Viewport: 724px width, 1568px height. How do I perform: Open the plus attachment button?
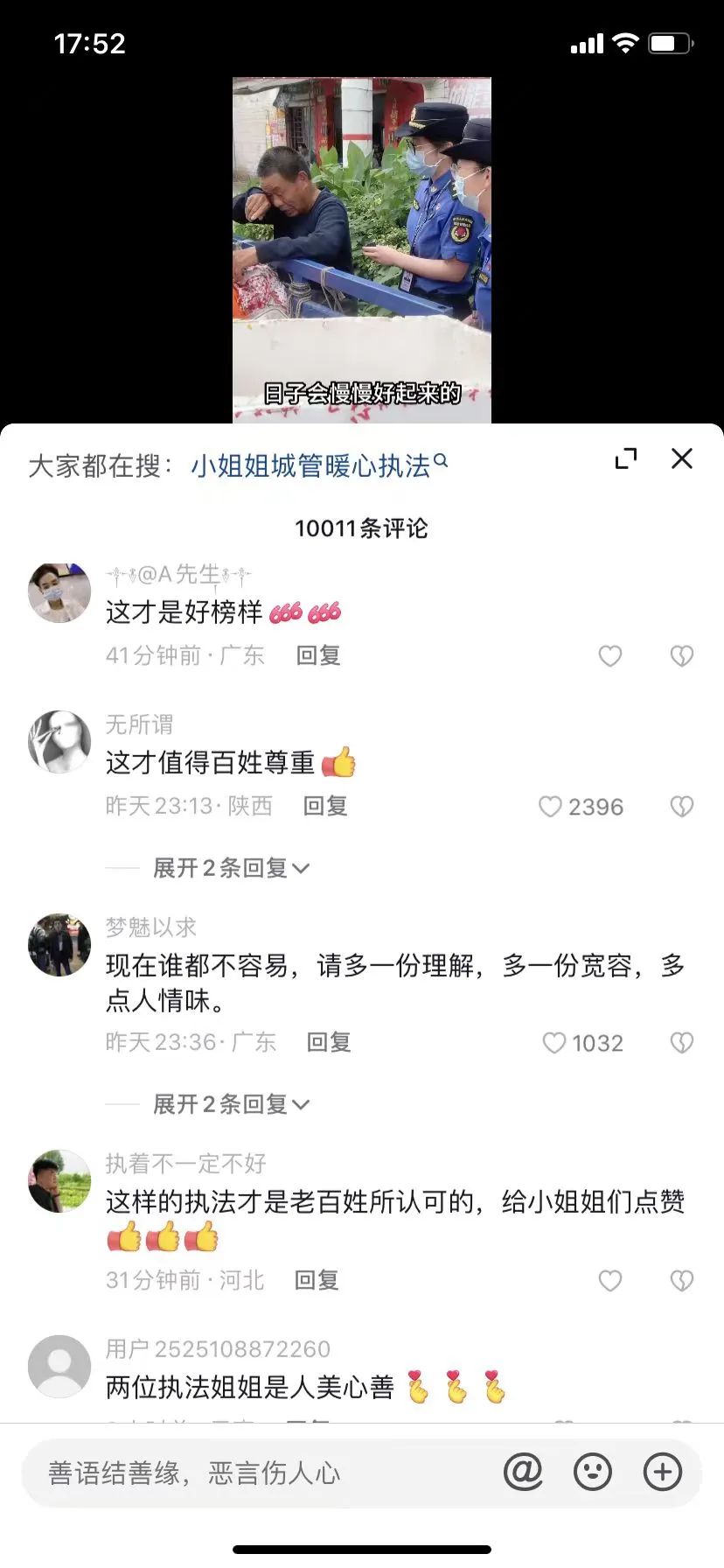pos(662,1473)
